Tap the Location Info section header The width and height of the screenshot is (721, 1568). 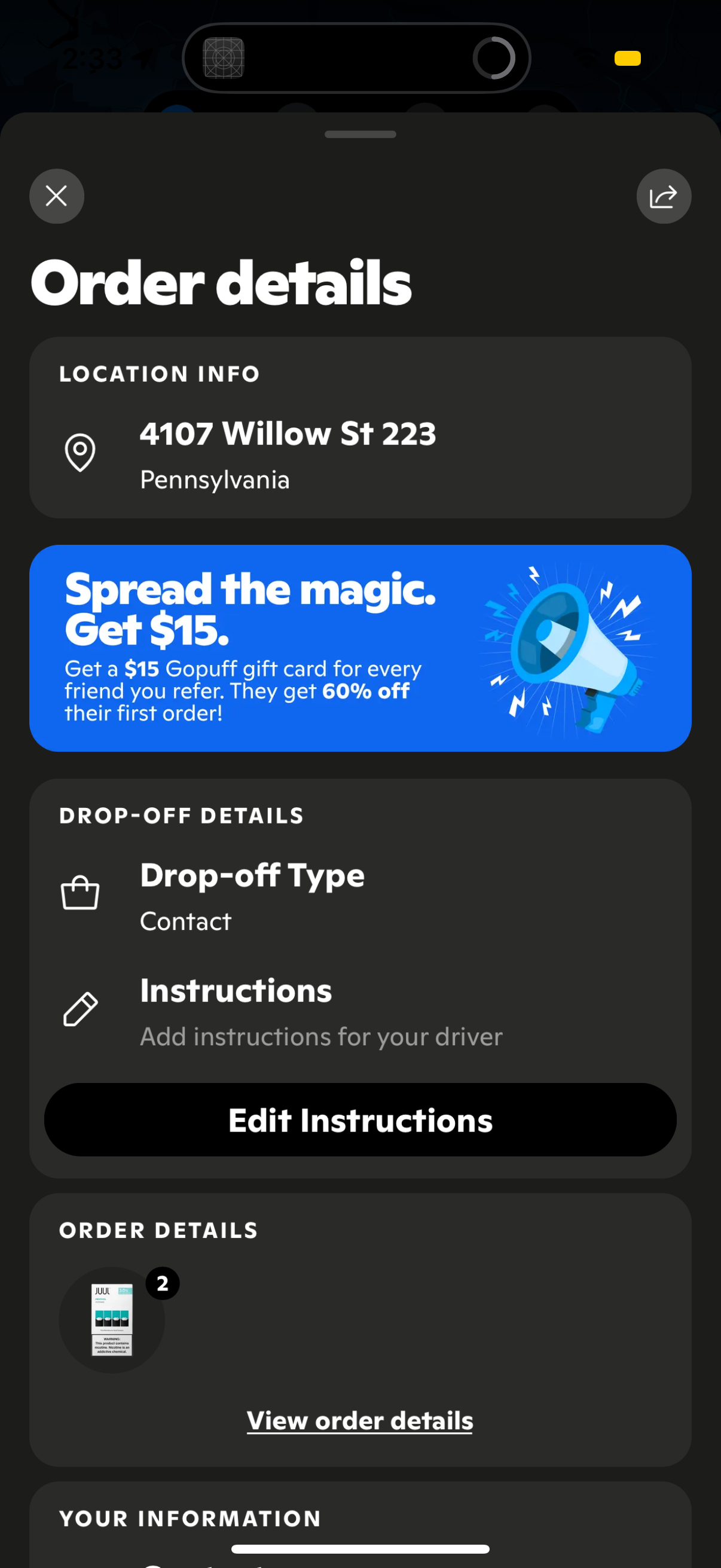tap(160, 374)
